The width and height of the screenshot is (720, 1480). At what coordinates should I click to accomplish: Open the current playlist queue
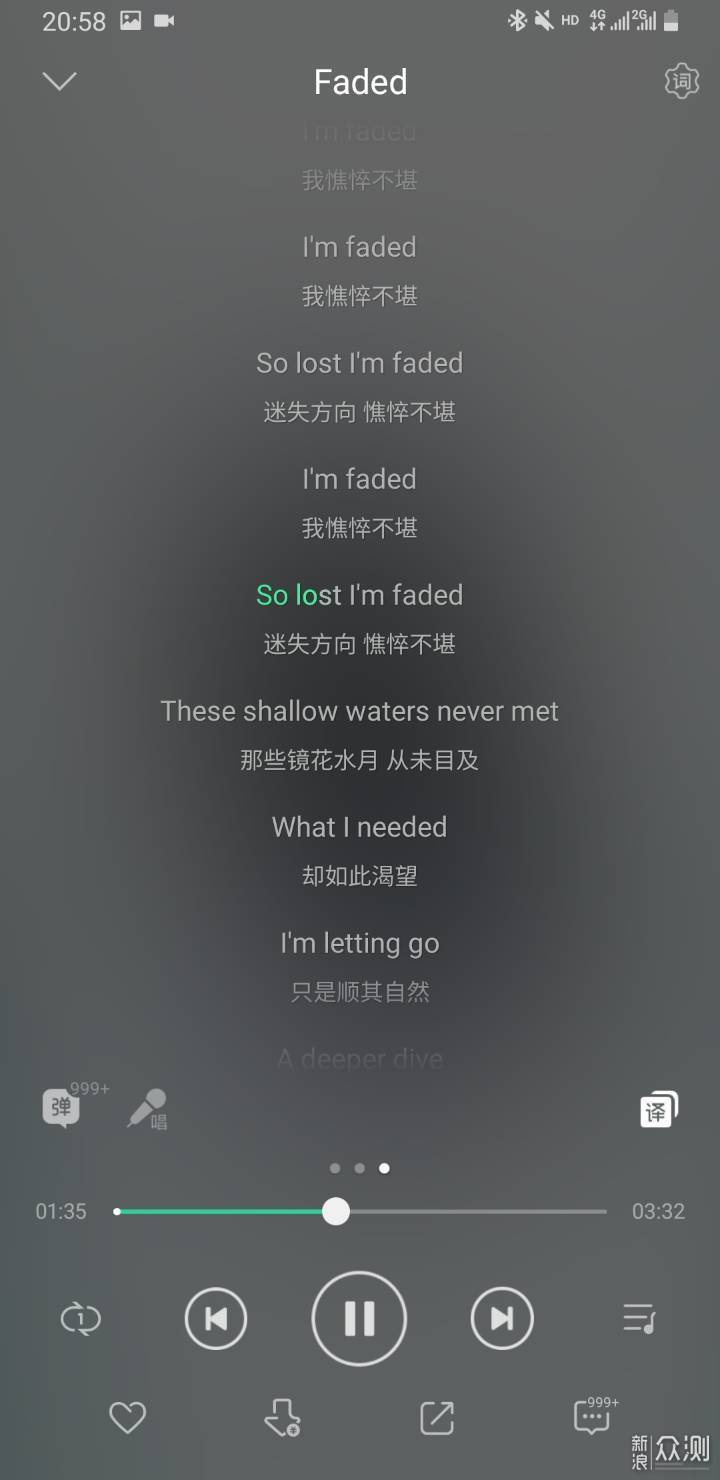coord(639,1318)
